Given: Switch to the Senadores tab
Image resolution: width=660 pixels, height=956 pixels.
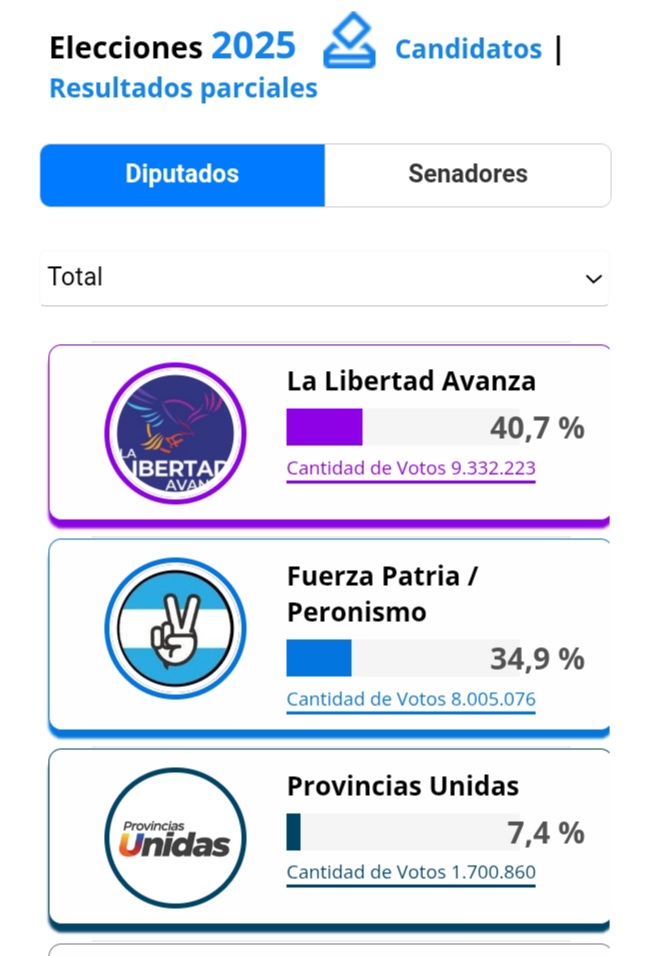Looking at the screenshot, I should 467,174.
